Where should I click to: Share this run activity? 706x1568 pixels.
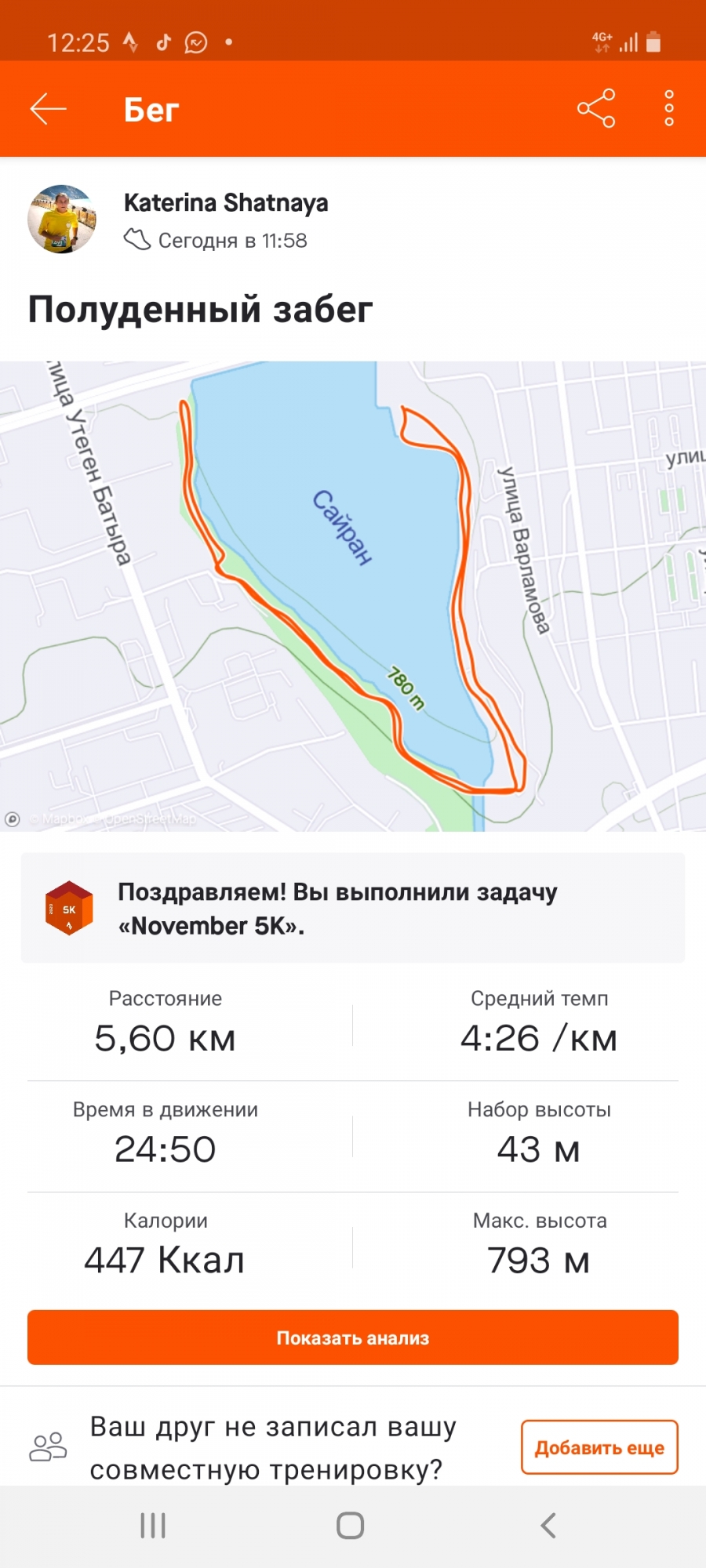(596, 108)
